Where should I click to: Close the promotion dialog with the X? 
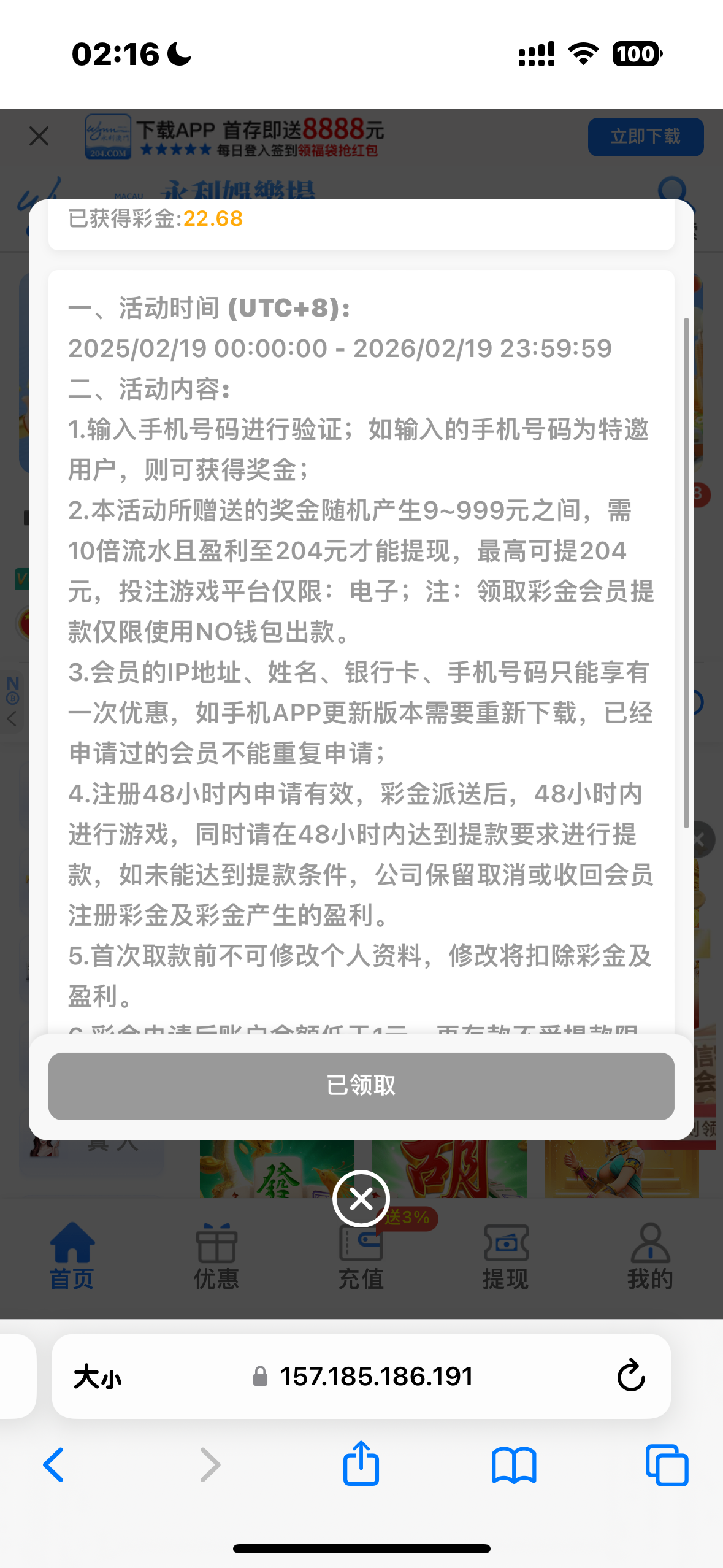tap(361, 1198)
